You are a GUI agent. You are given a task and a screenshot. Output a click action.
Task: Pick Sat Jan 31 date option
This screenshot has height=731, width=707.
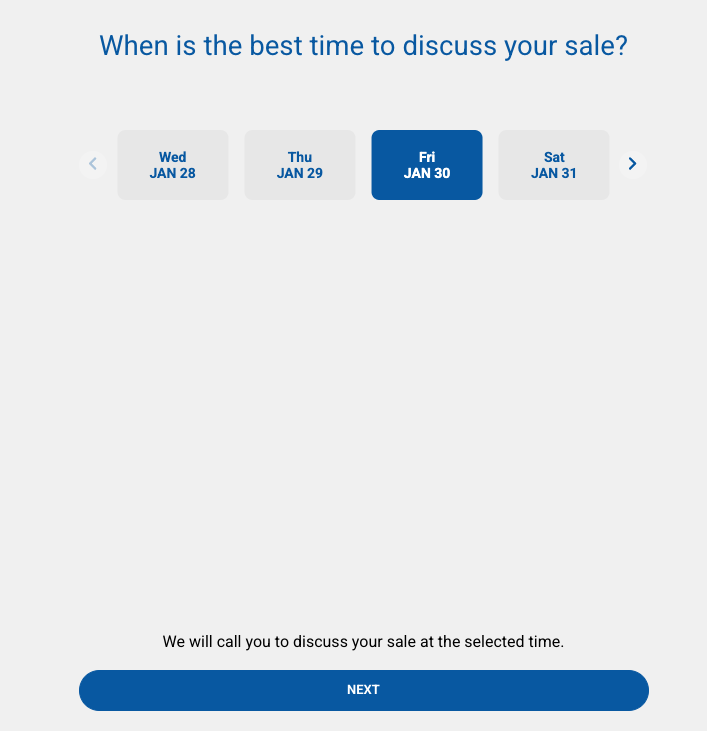554,165
